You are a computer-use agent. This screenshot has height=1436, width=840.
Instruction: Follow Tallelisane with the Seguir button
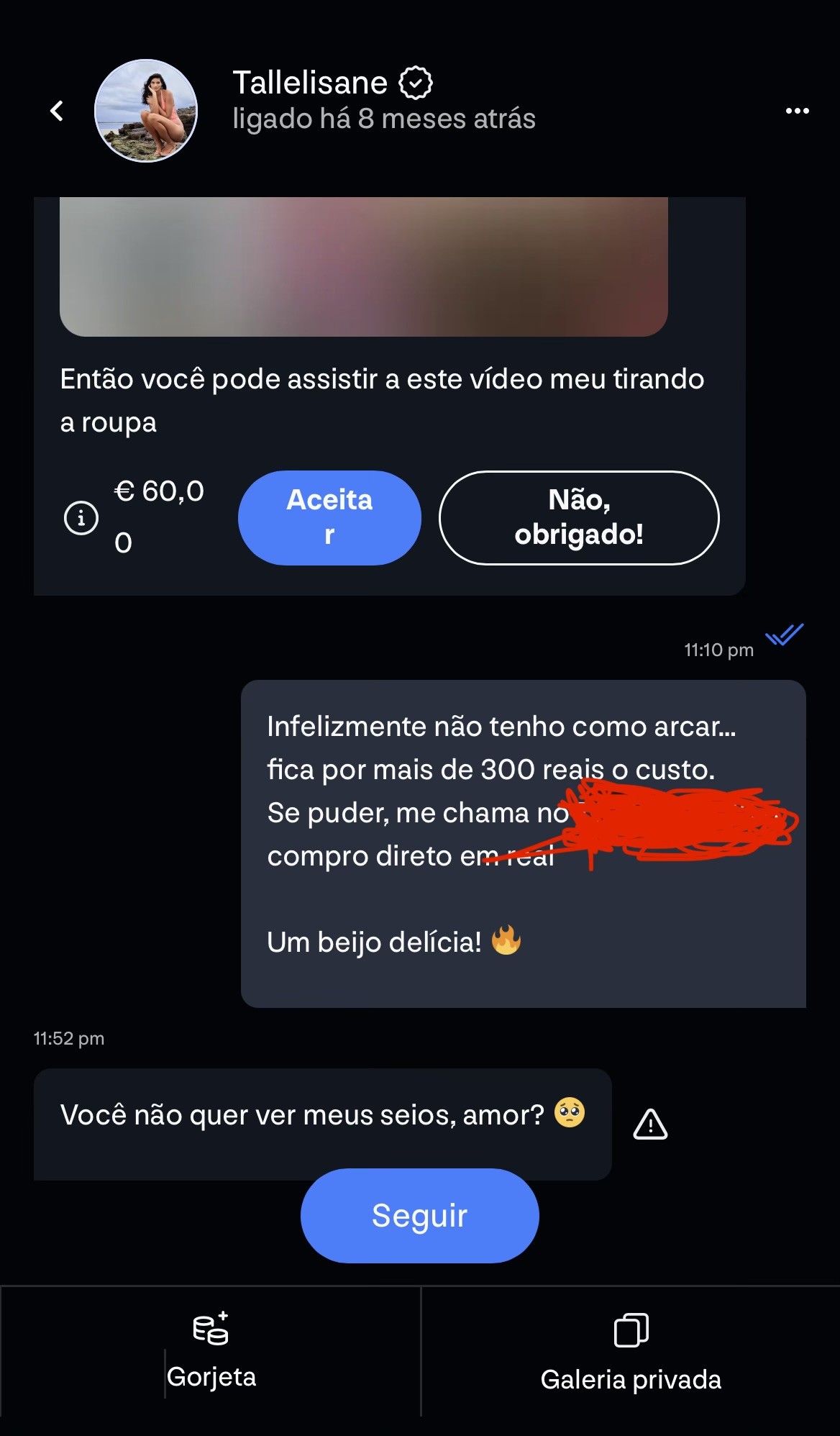coord(419,1216)
